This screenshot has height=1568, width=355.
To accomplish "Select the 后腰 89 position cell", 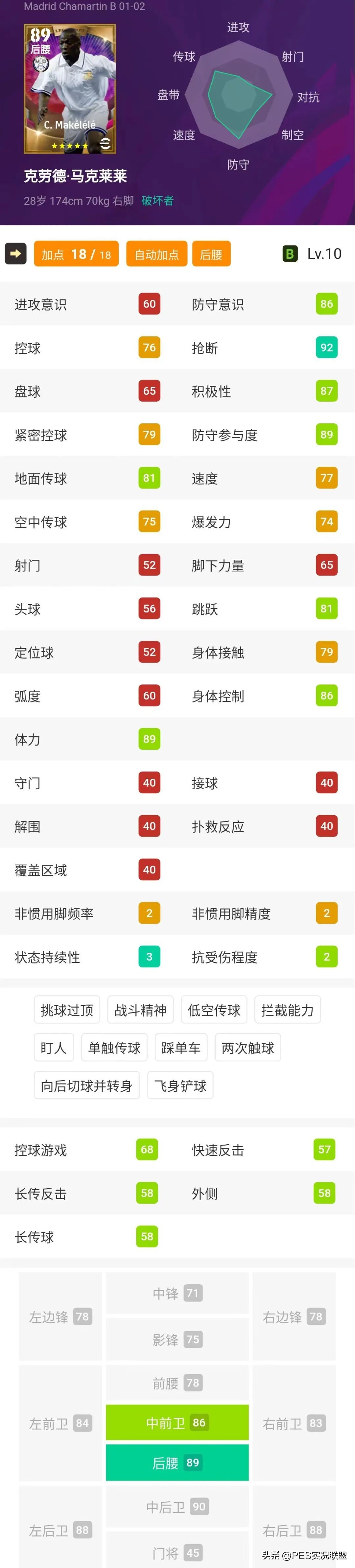I will pyautogui.click(x=177, y=1462).
